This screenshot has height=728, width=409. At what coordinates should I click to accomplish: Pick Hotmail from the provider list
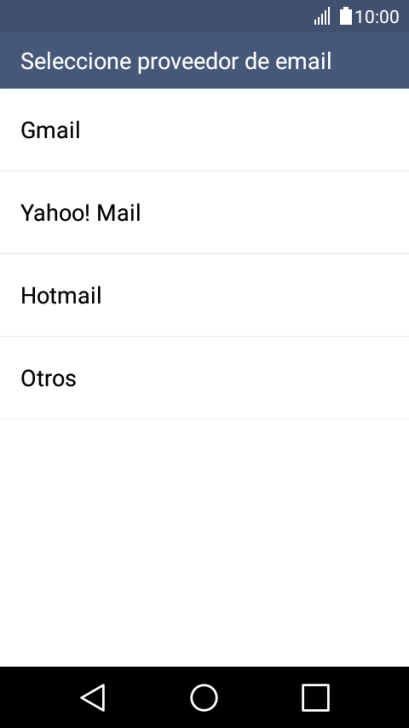click(x=204, y=295)
